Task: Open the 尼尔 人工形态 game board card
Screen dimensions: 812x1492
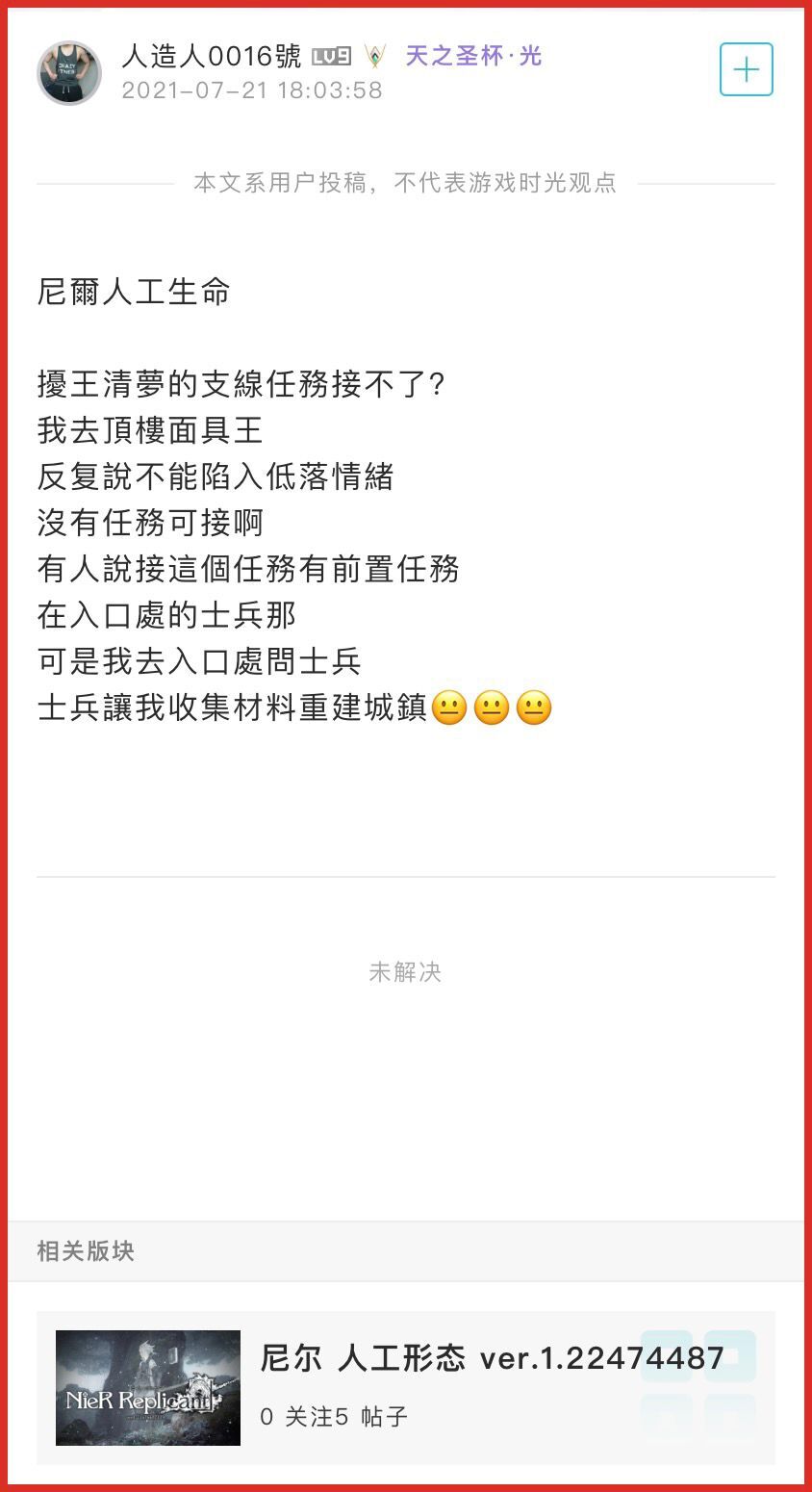Action: (x=405, y=1387)
